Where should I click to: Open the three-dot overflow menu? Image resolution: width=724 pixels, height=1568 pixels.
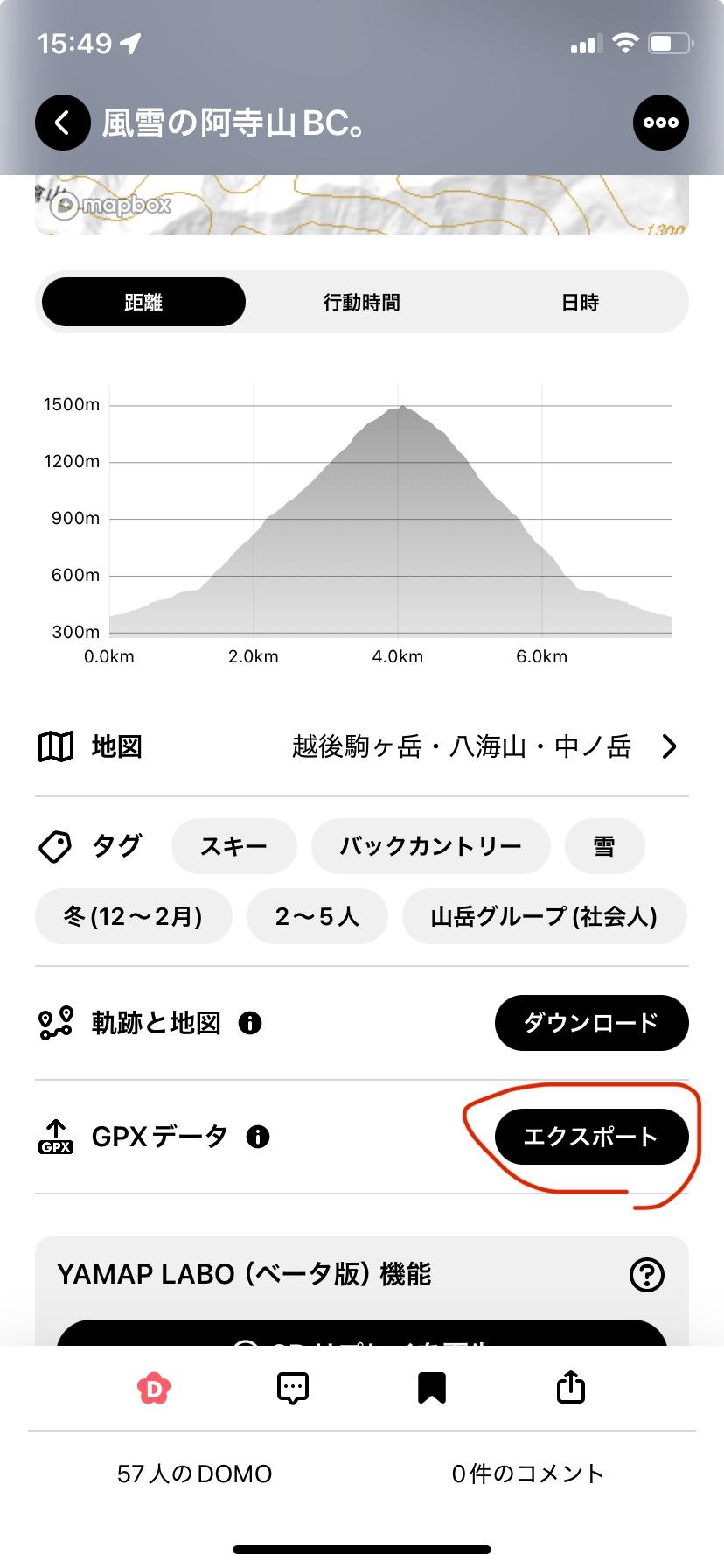[x=660, y=122]
